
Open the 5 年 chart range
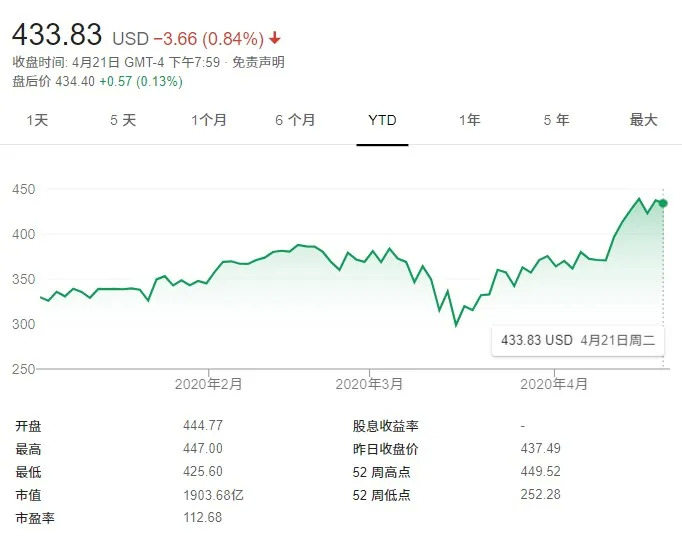(556, 120)
